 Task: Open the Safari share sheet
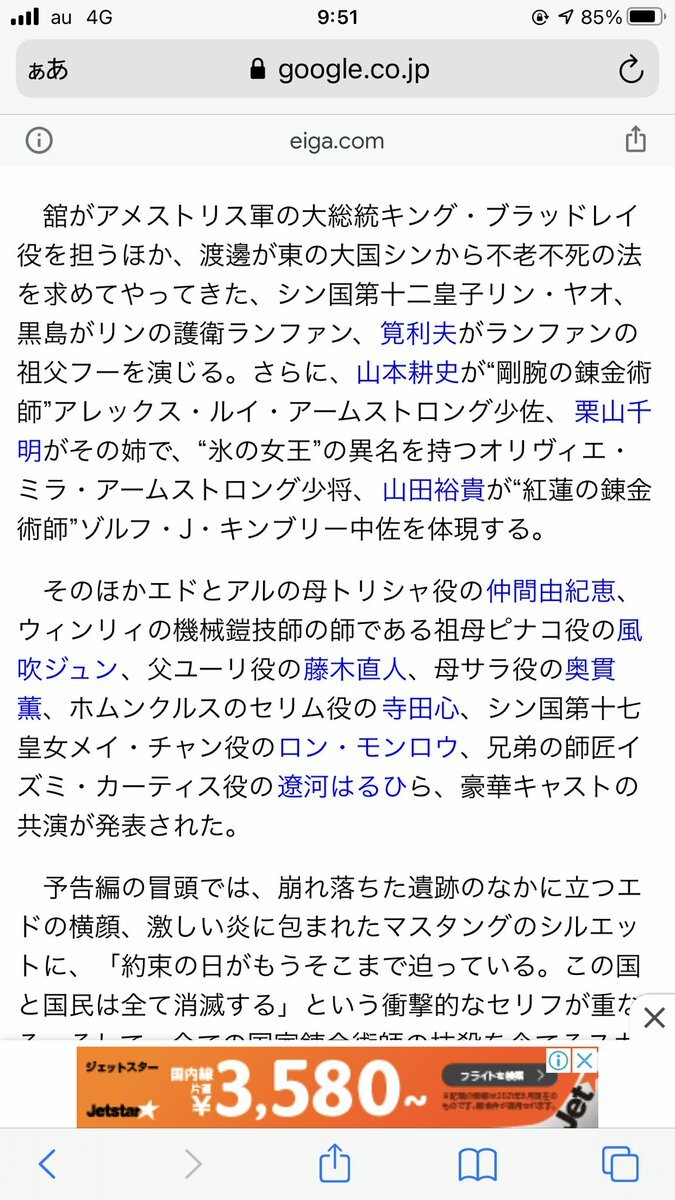pos(335,1162)
